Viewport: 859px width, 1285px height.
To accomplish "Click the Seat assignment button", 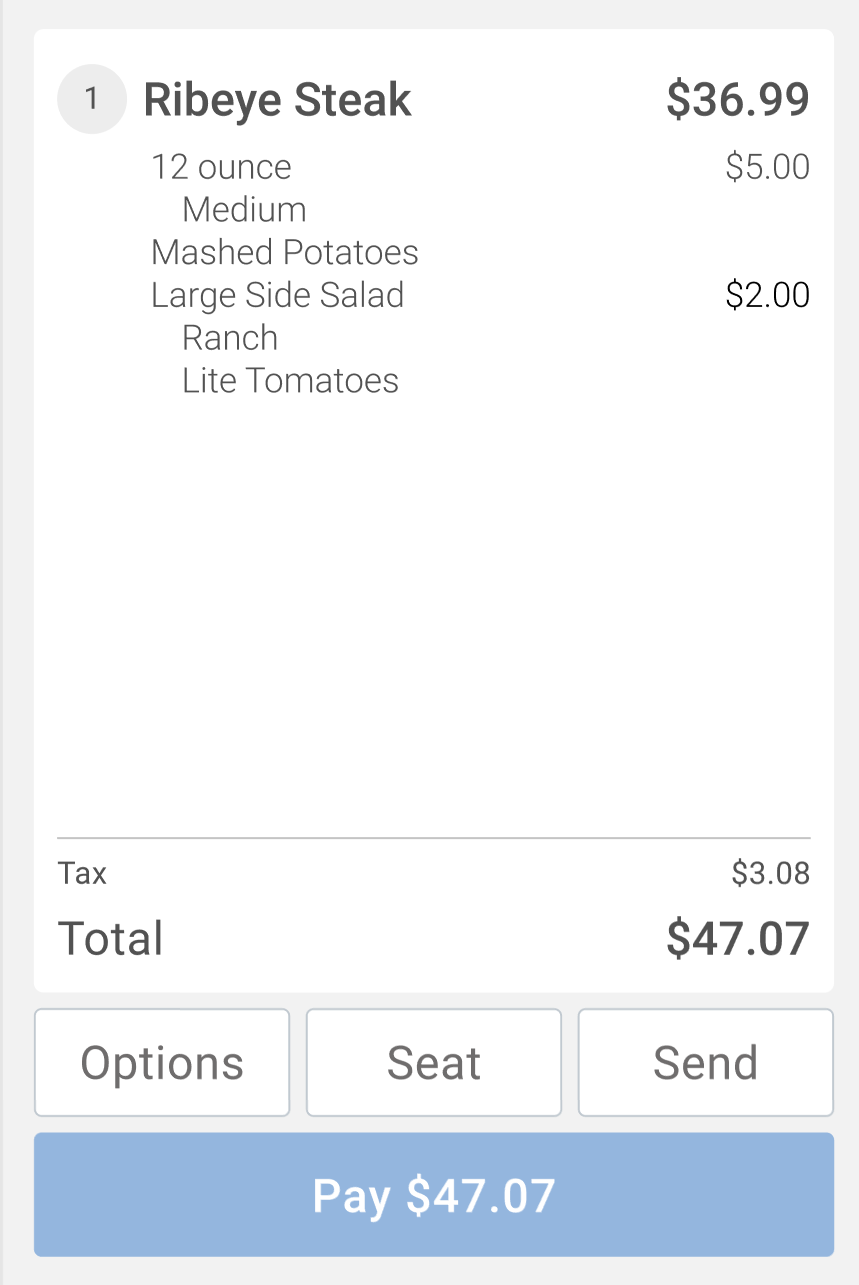I will (433, 1062).
